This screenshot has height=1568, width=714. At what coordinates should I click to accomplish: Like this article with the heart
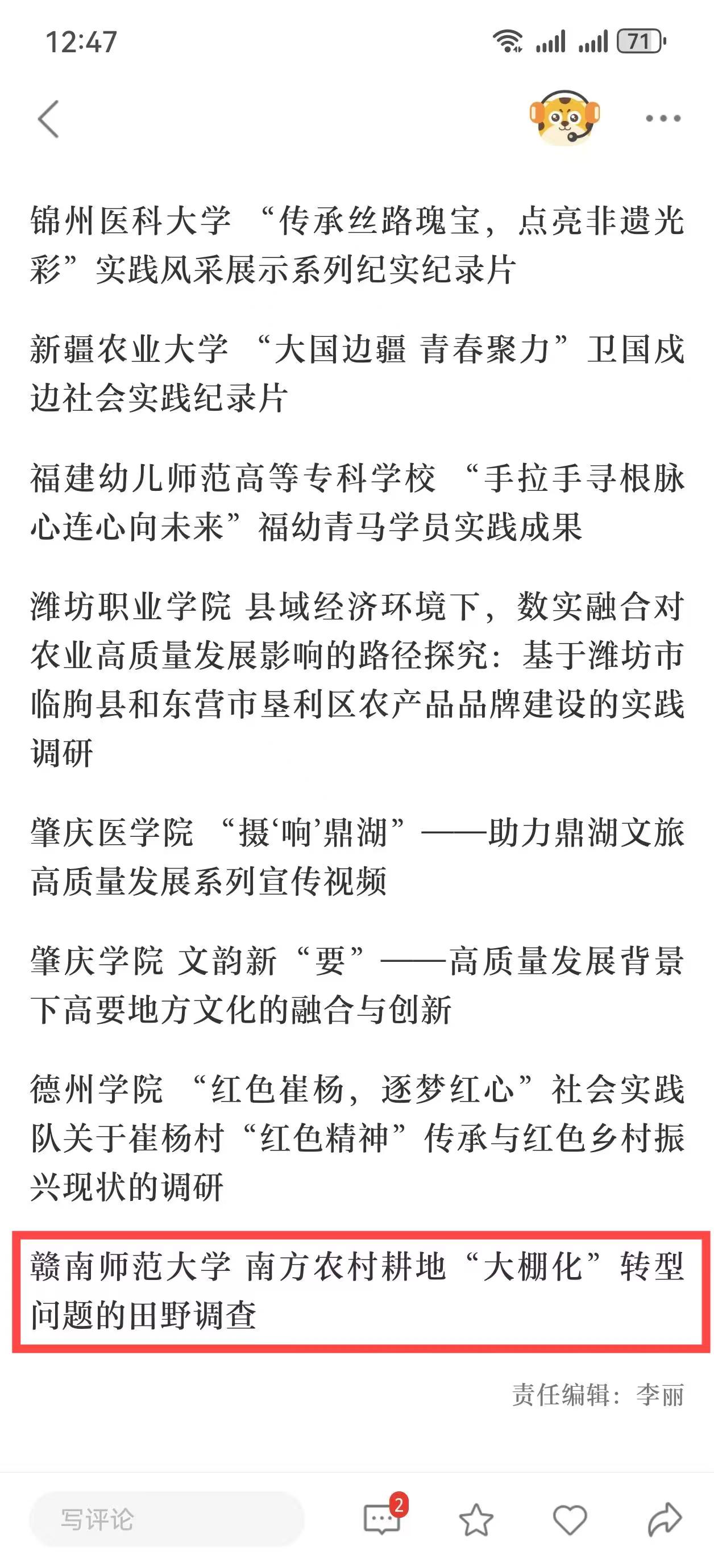tap(570, 1520)
